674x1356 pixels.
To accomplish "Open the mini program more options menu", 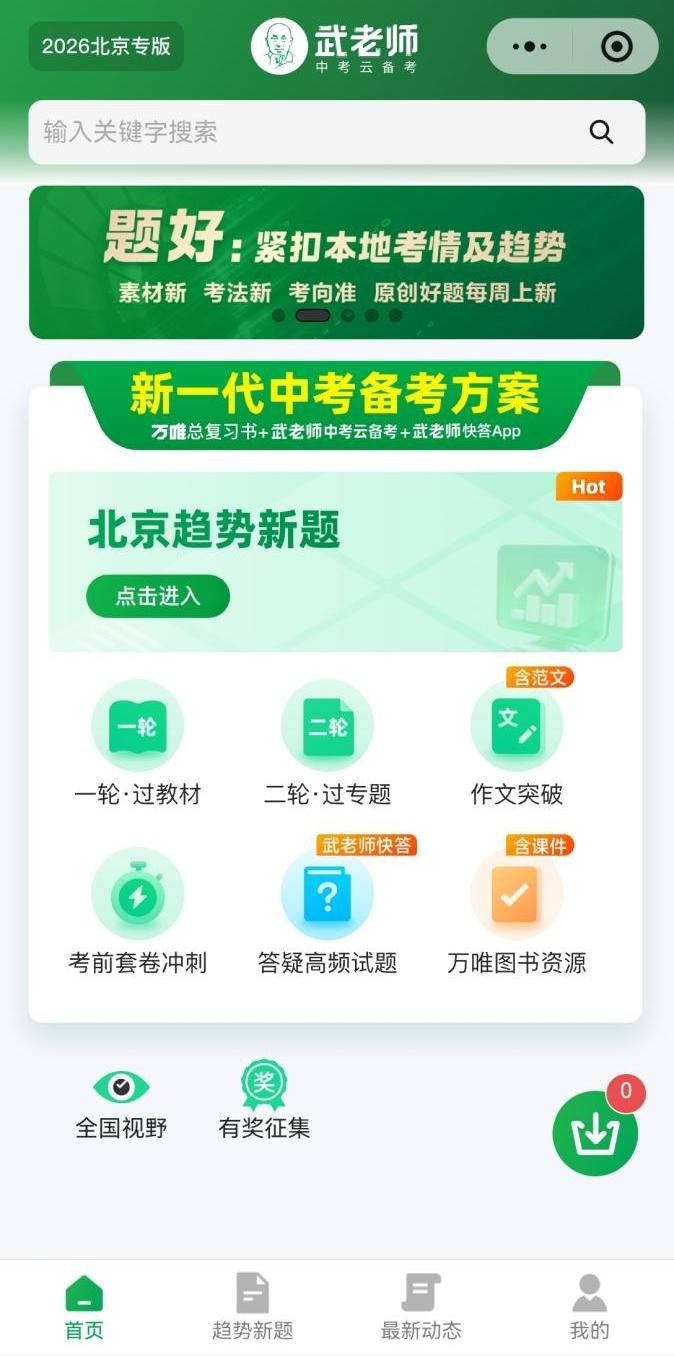I will 529,47.
